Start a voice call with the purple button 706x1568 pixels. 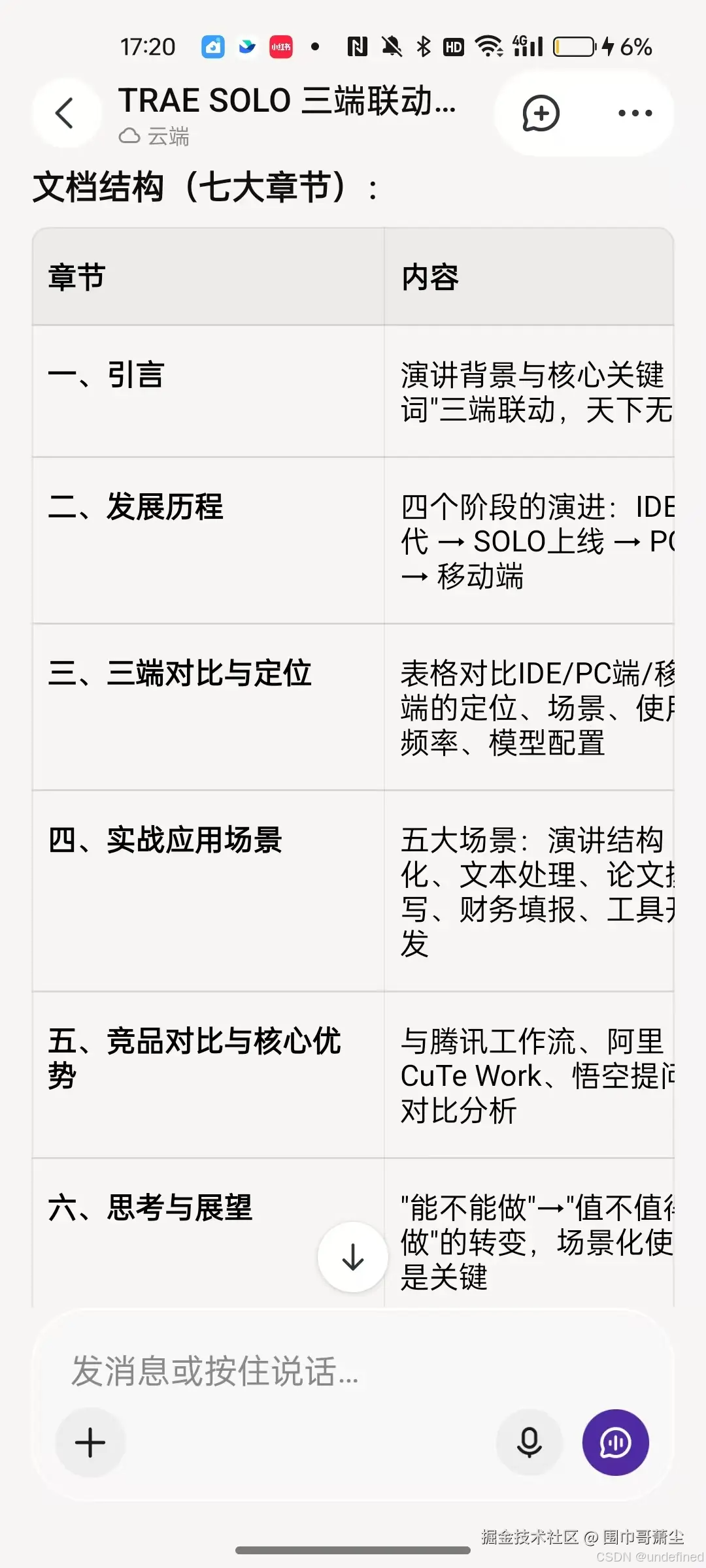[615, 1443]
